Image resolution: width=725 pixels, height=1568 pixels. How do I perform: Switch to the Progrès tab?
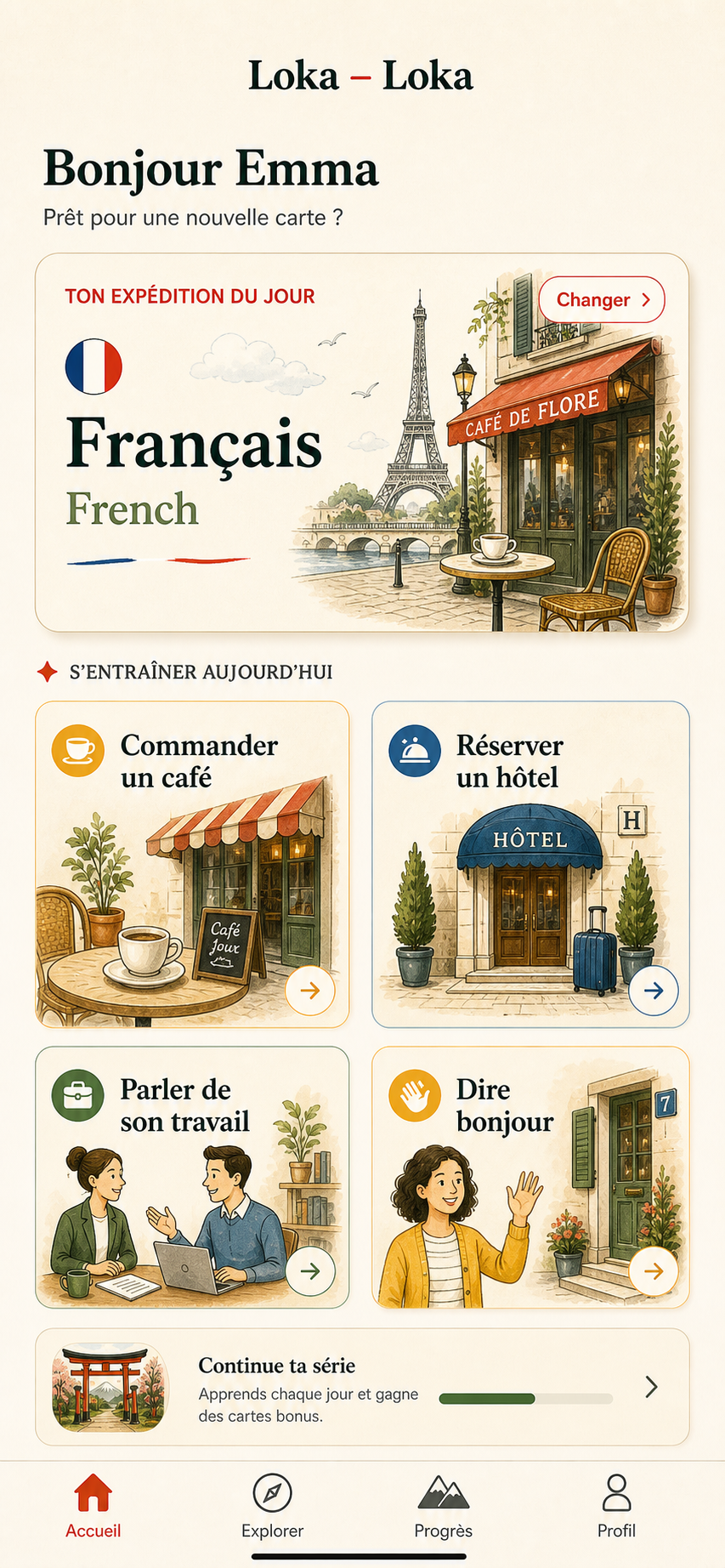(443, 1506)
